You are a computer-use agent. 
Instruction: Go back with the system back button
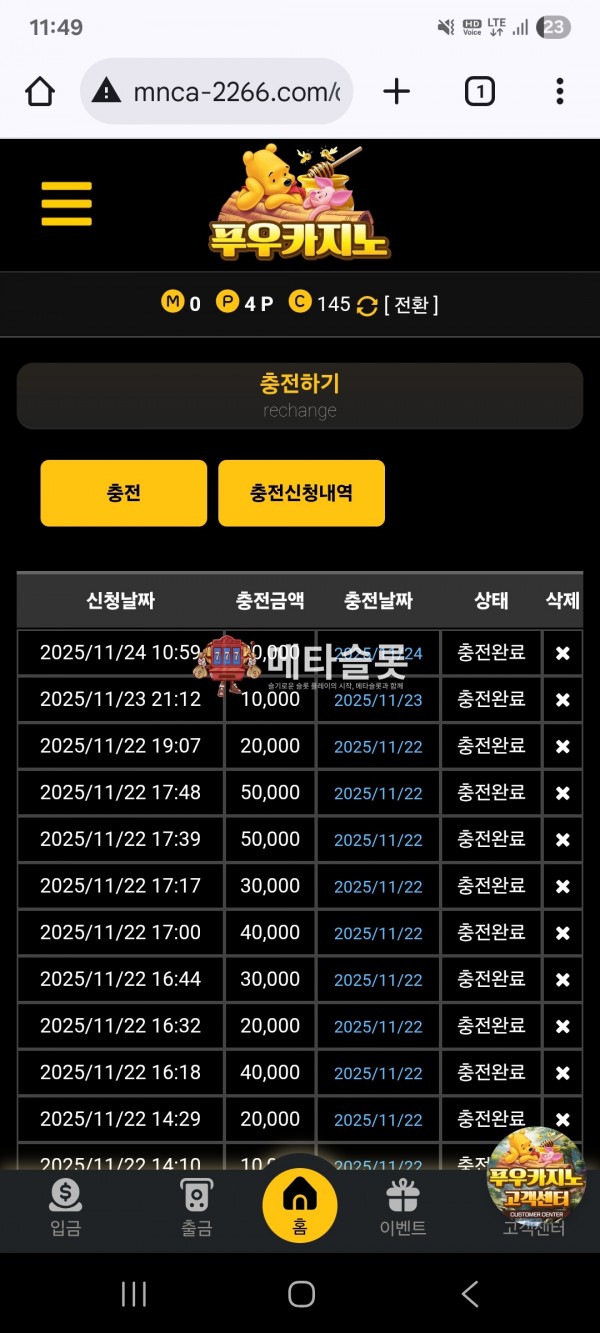coord(470,1294)
